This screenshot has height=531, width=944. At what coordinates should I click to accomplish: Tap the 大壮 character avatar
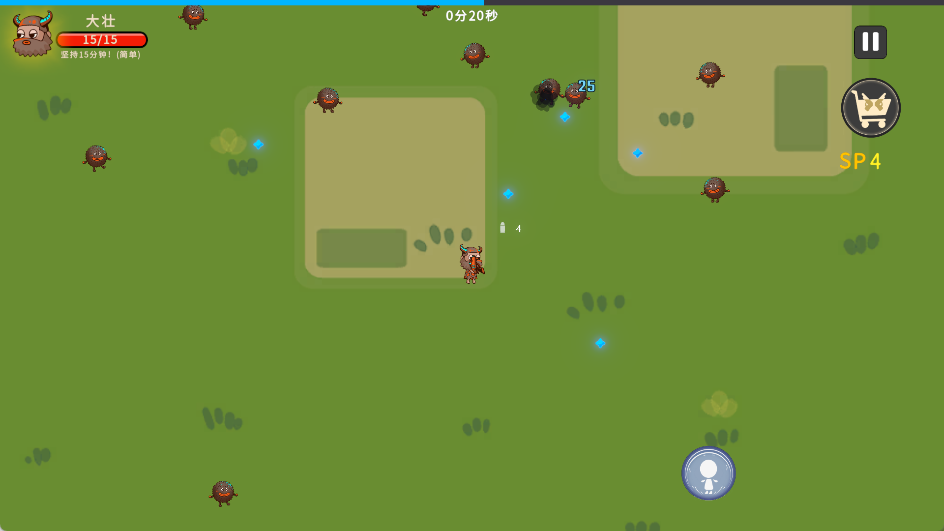coord(32,36)
